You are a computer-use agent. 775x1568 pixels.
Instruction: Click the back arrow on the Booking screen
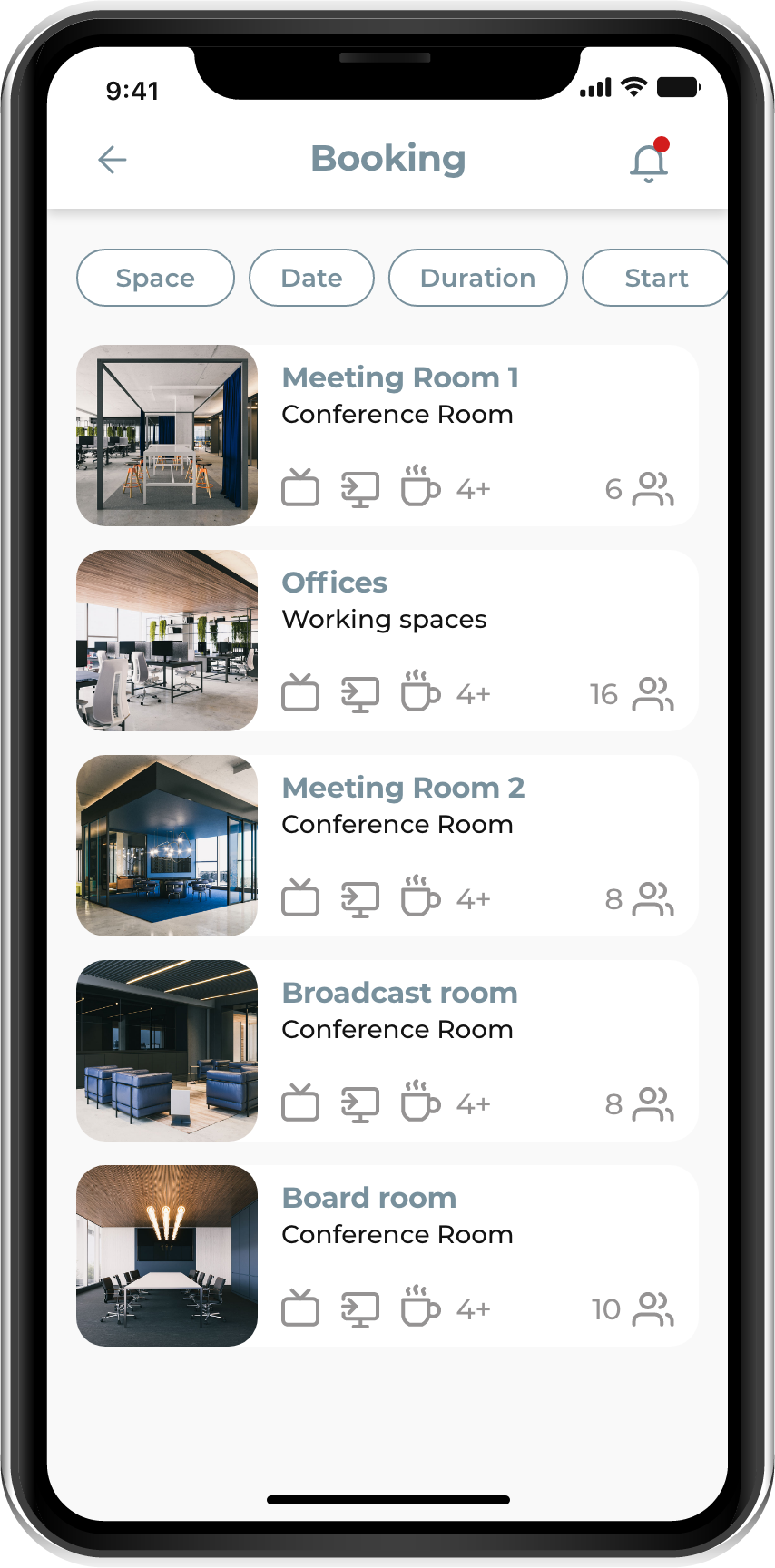[112, 160]
